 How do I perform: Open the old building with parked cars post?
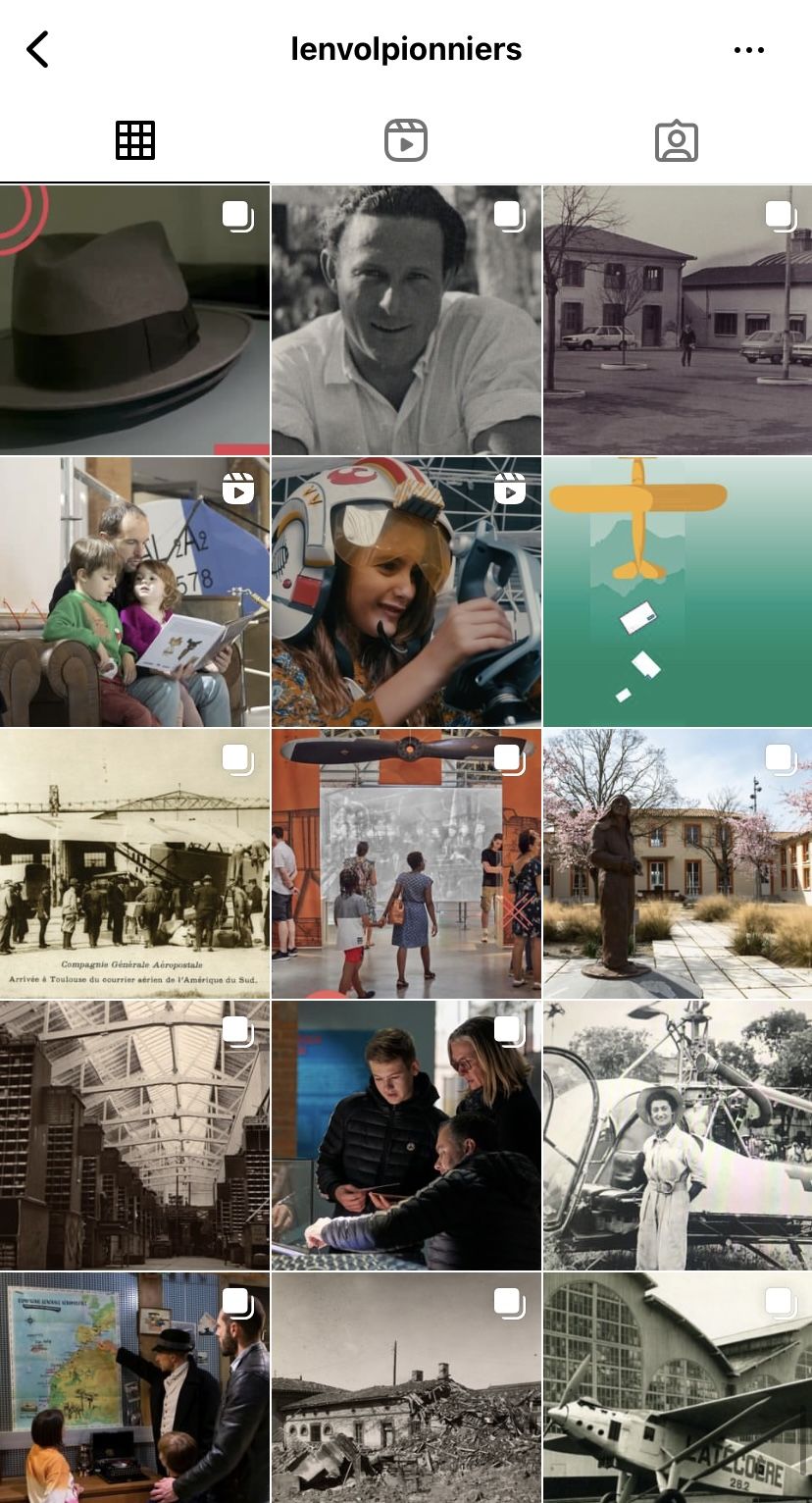pos(678,320)
